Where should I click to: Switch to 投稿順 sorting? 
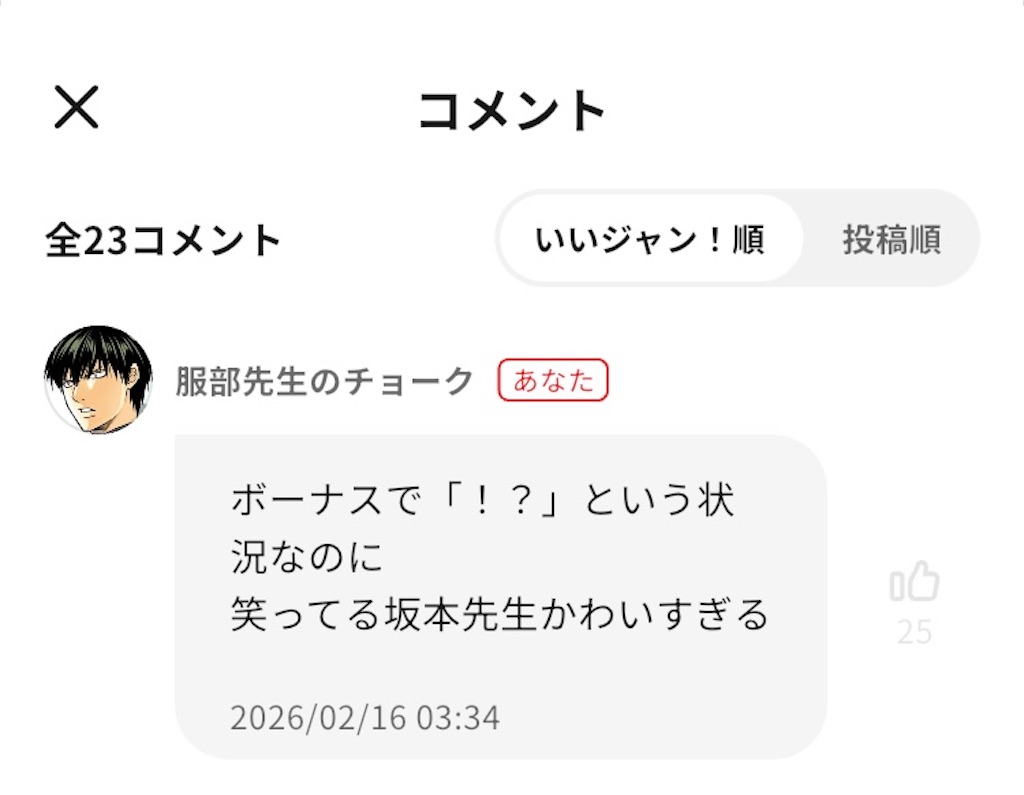point(891,240)
